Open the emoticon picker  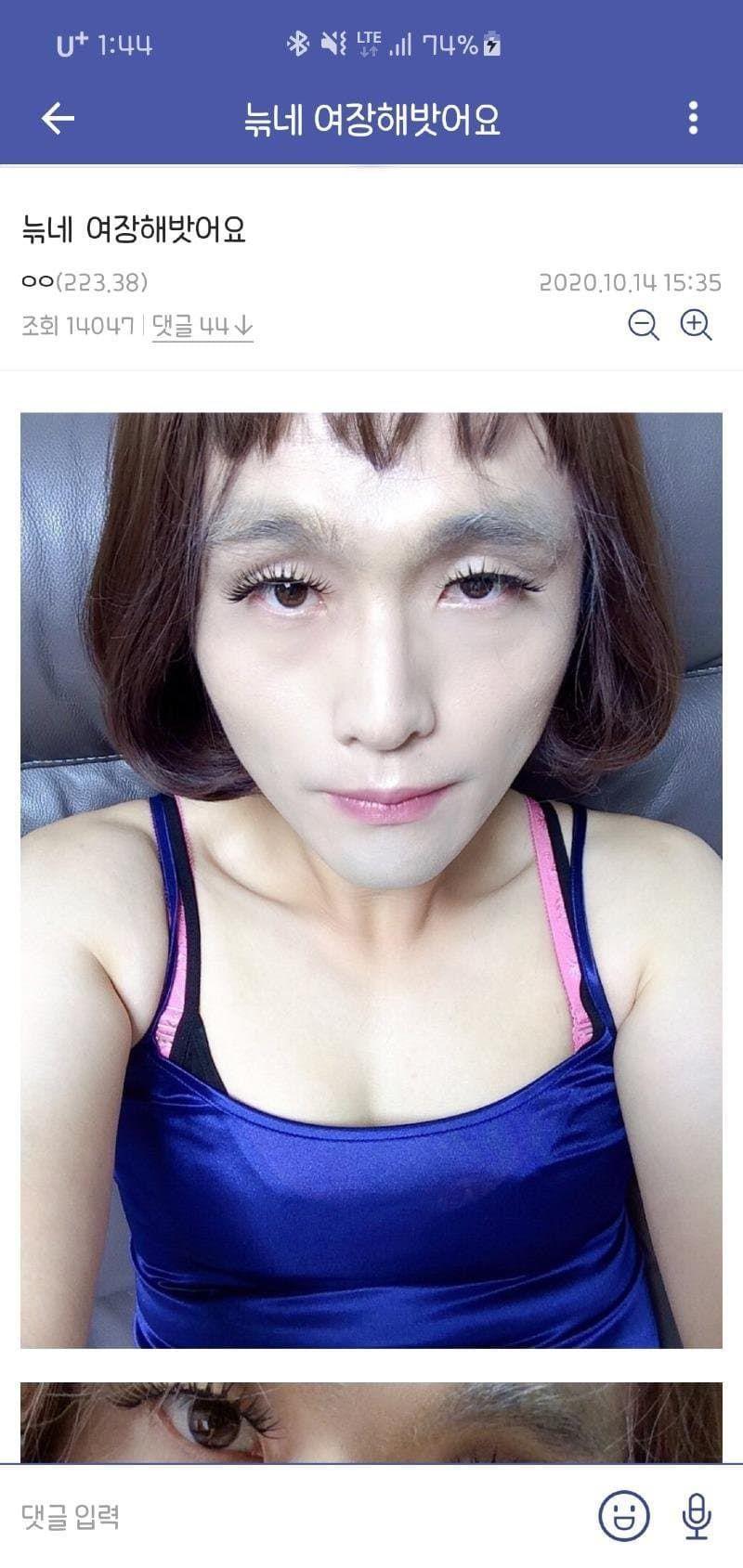point(623,1516)
